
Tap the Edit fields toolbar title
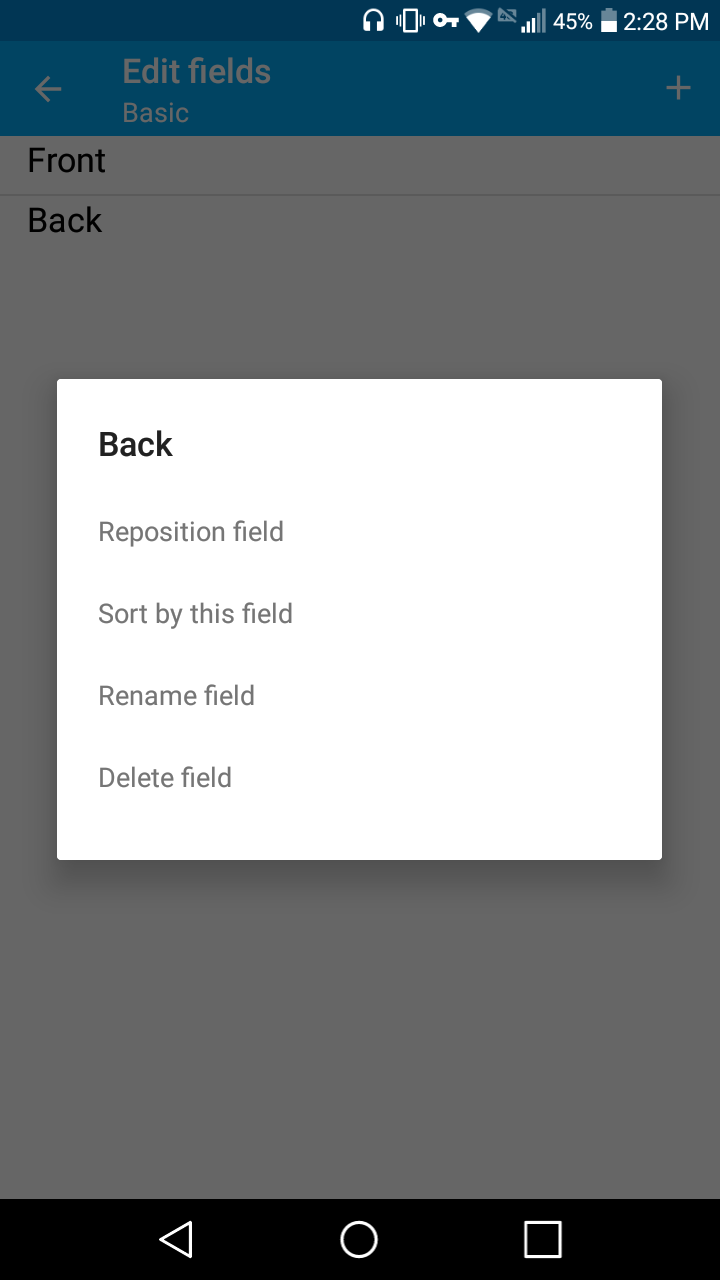coord(196,71)
